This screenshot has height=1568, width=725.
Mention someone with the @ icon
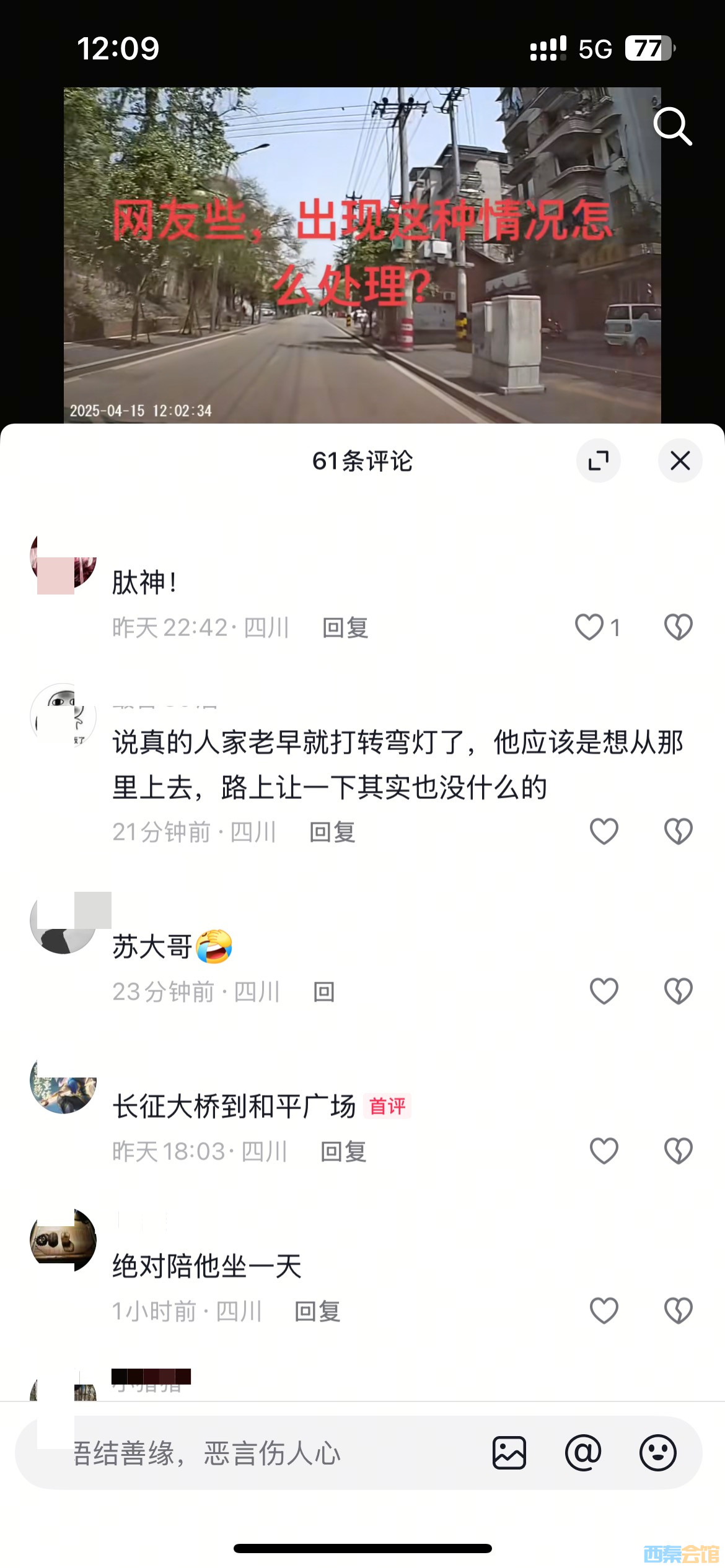coord(583,1453)
